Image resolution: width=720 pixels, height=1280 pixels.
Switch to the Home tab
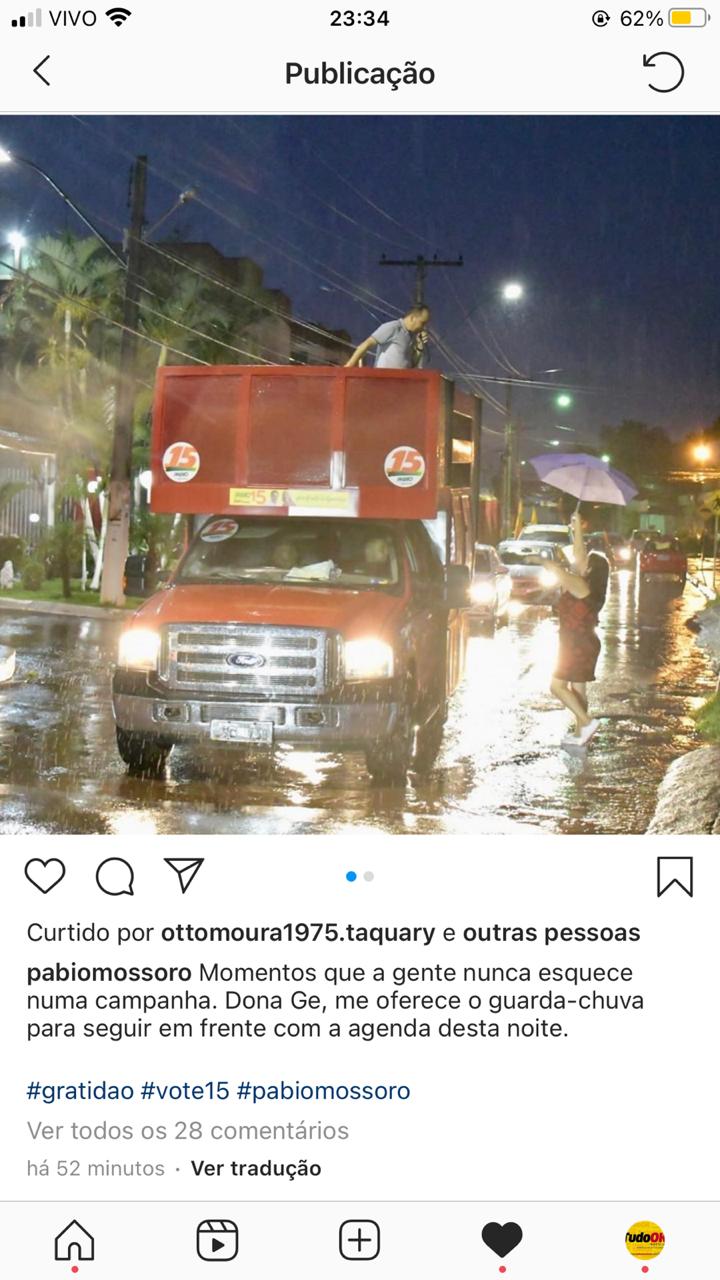pos(74,1240)
